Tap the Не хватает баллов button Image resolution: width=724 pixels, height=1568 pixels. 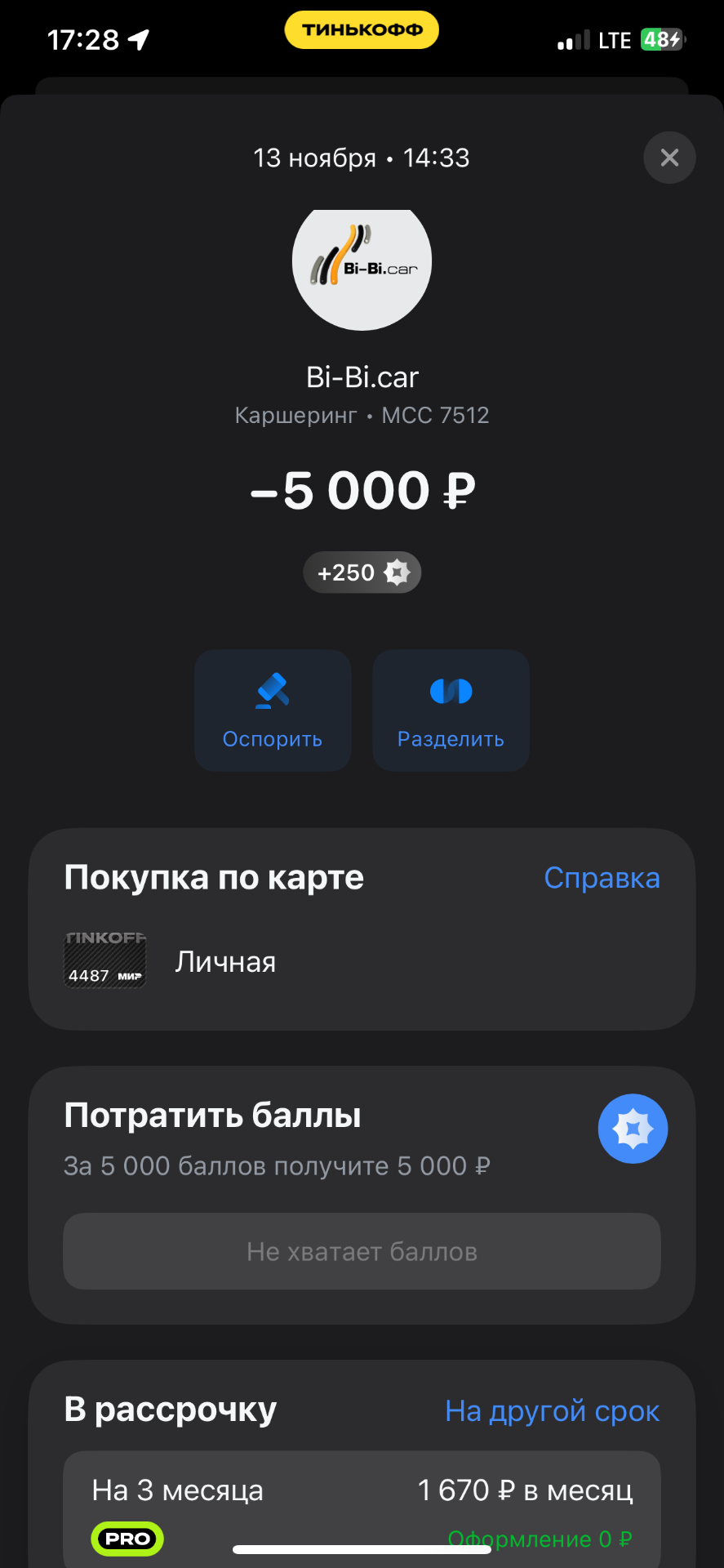click(362, 1251)
